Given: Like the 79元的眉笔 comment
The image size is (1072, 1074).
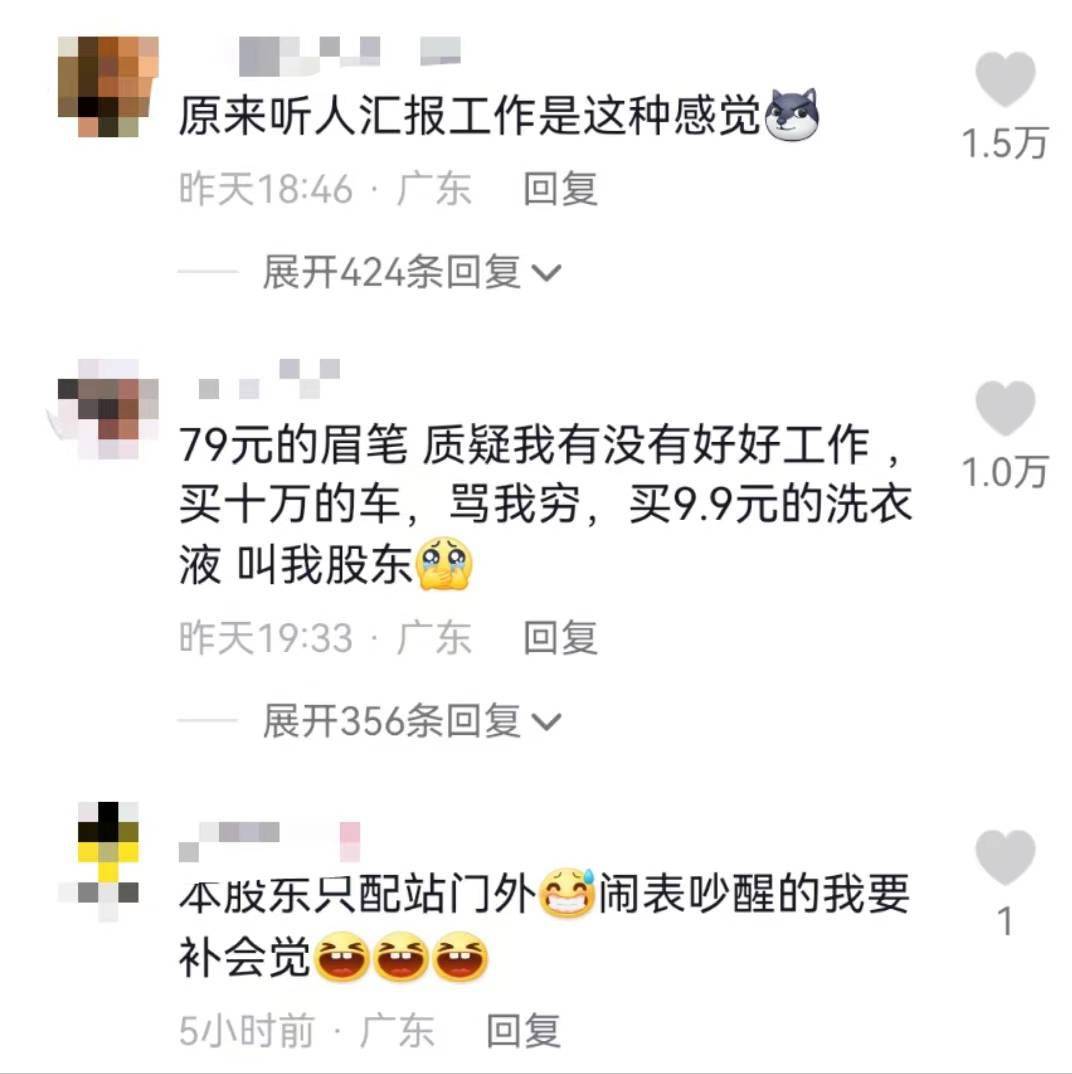Looking at the screenshot, I should [1004, 408].
